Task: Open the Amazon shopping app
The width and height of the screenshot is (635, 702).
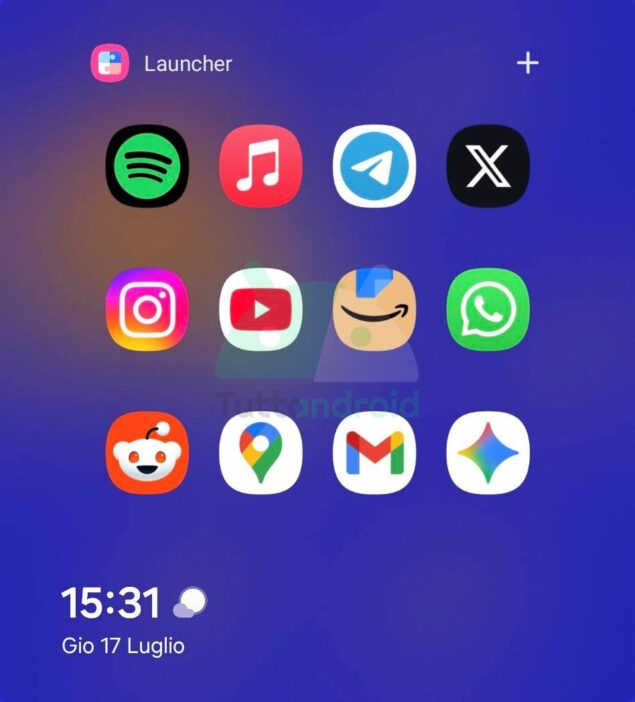Action: (x=374, y=310)
